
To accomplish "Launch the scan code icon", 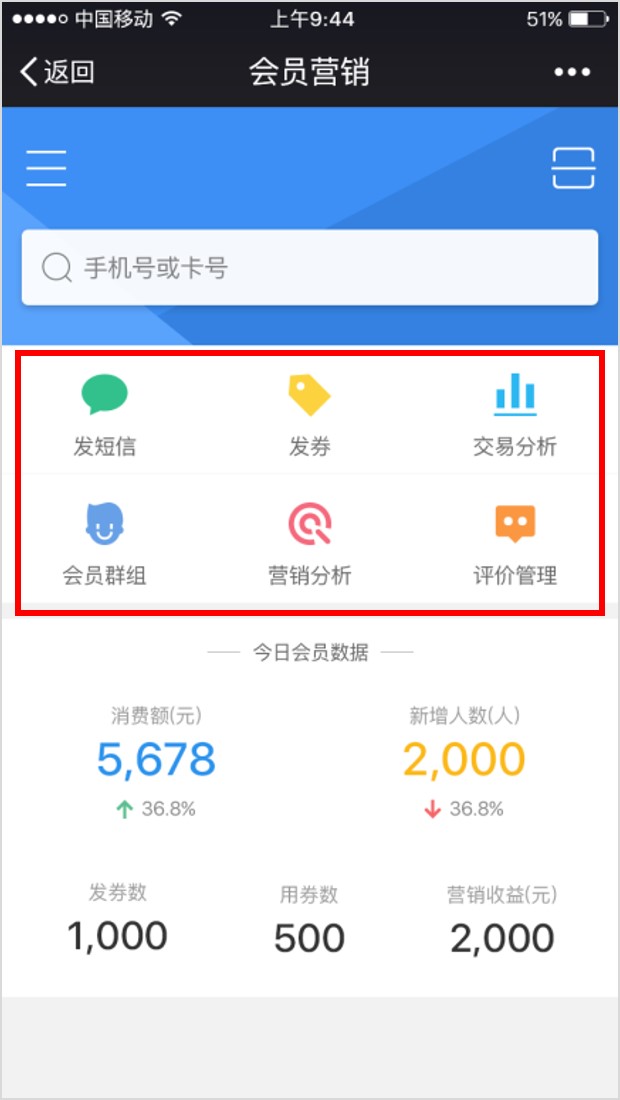I will click(x=573, y=167).
